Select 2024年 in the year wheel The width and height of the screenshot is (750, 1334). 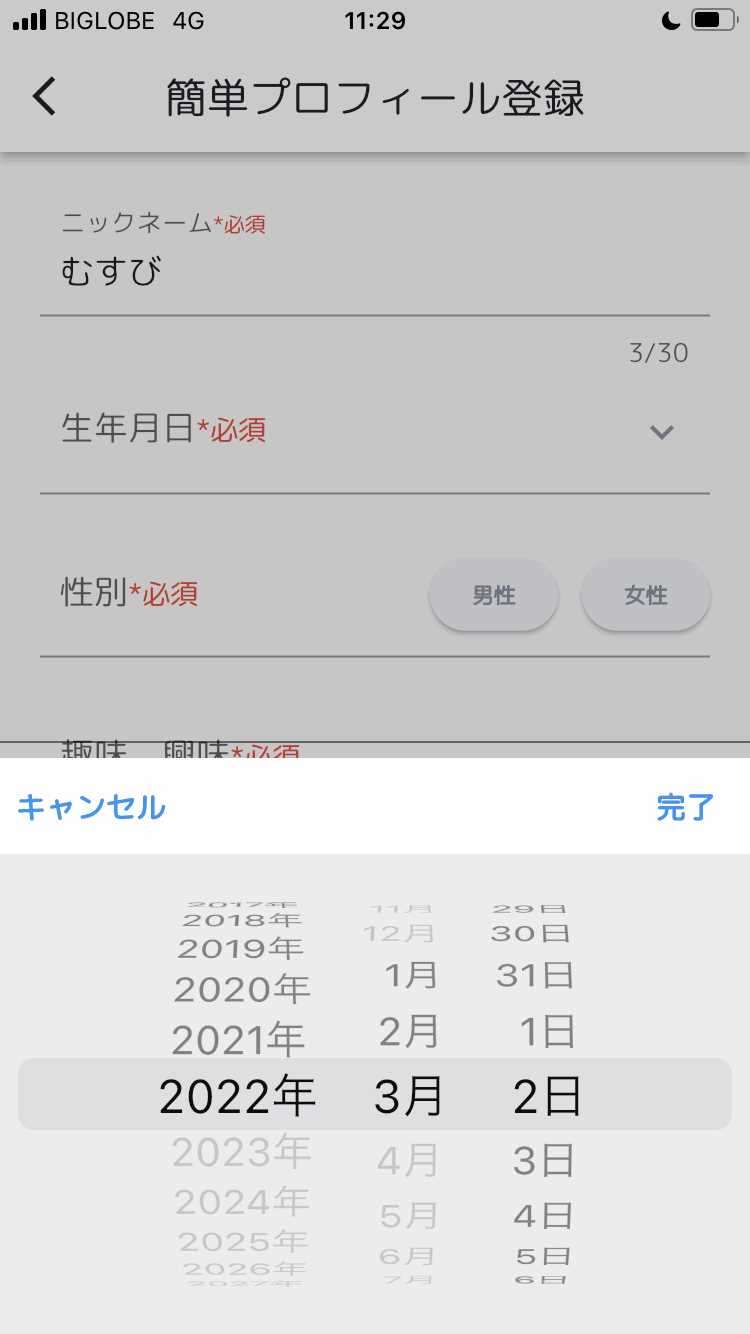point(240,1201)
